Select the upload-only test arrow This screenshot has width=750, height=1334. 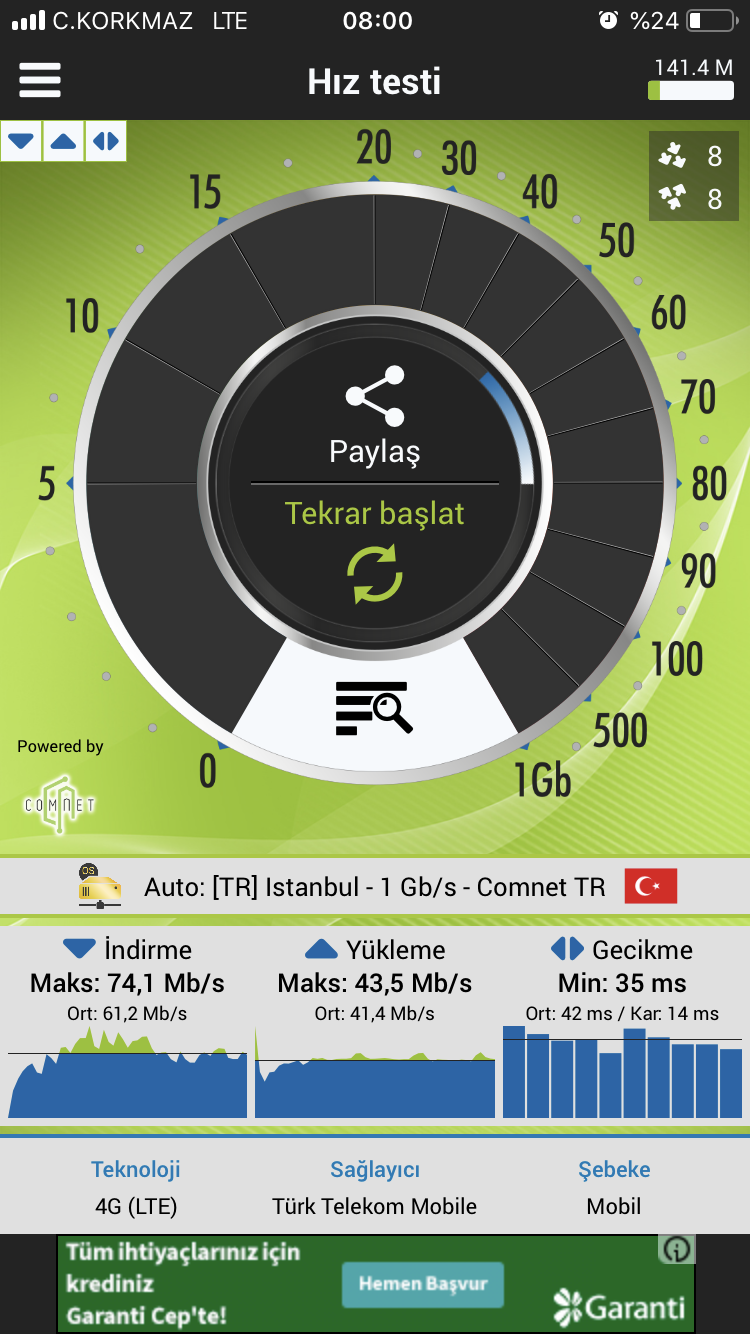tap(63, 141)
